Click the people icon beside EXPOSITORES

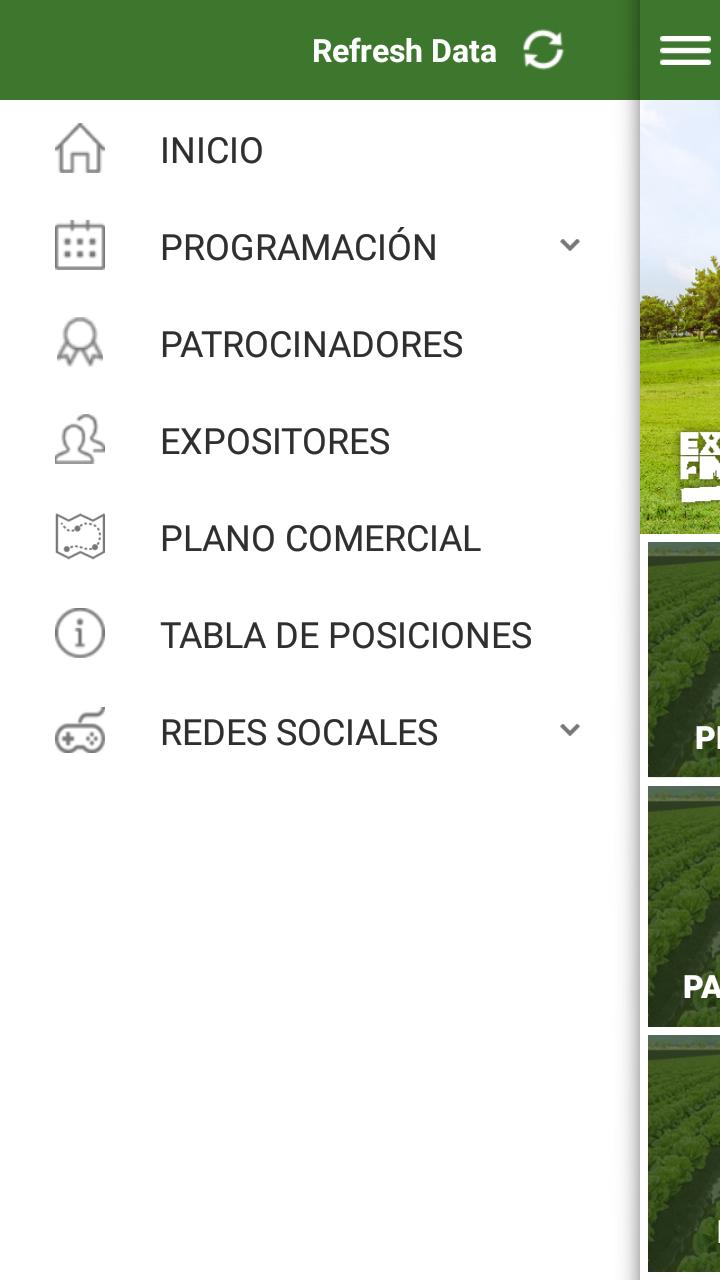[80, 440]
